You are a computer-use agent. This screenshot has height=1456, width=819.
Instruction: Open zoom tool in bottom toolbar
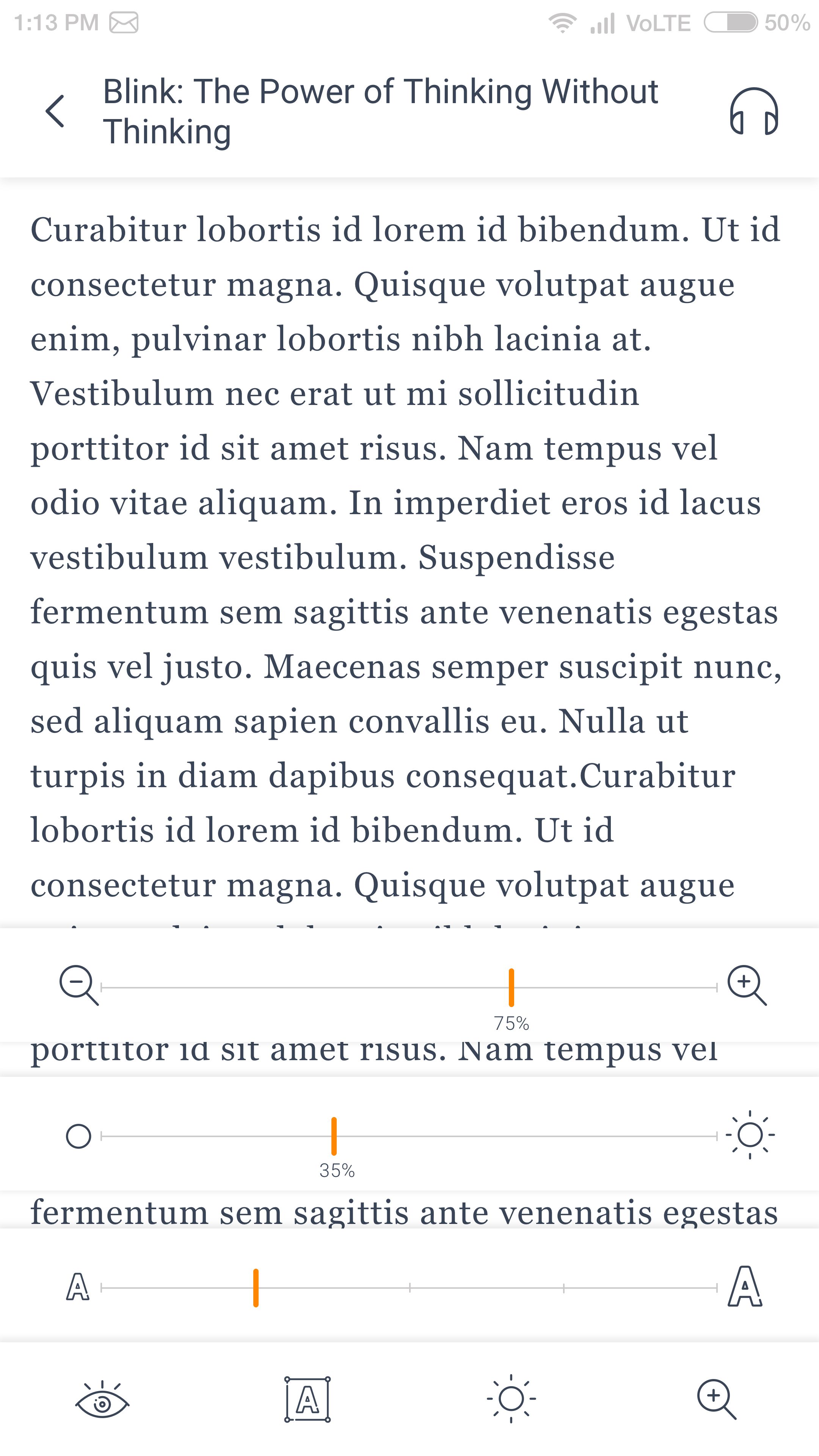pos(716,1399)
